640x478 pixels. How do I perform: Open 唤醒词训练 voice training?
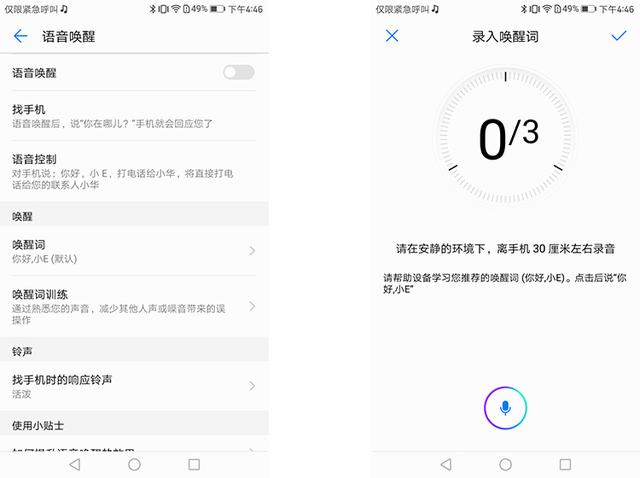[x=134, y=305]
